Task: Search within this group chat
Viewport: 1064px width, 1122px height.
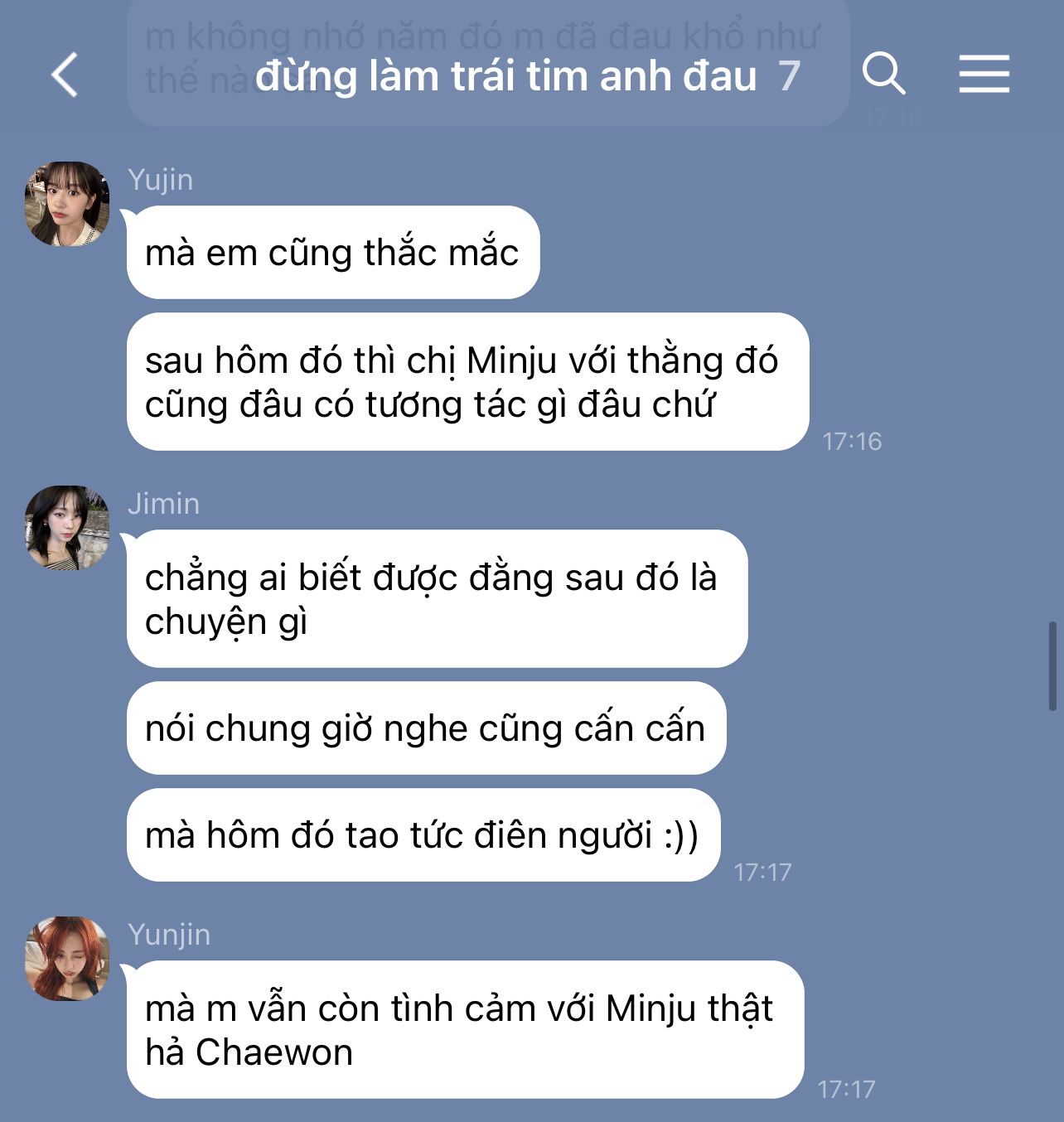Action: point(883,74)
